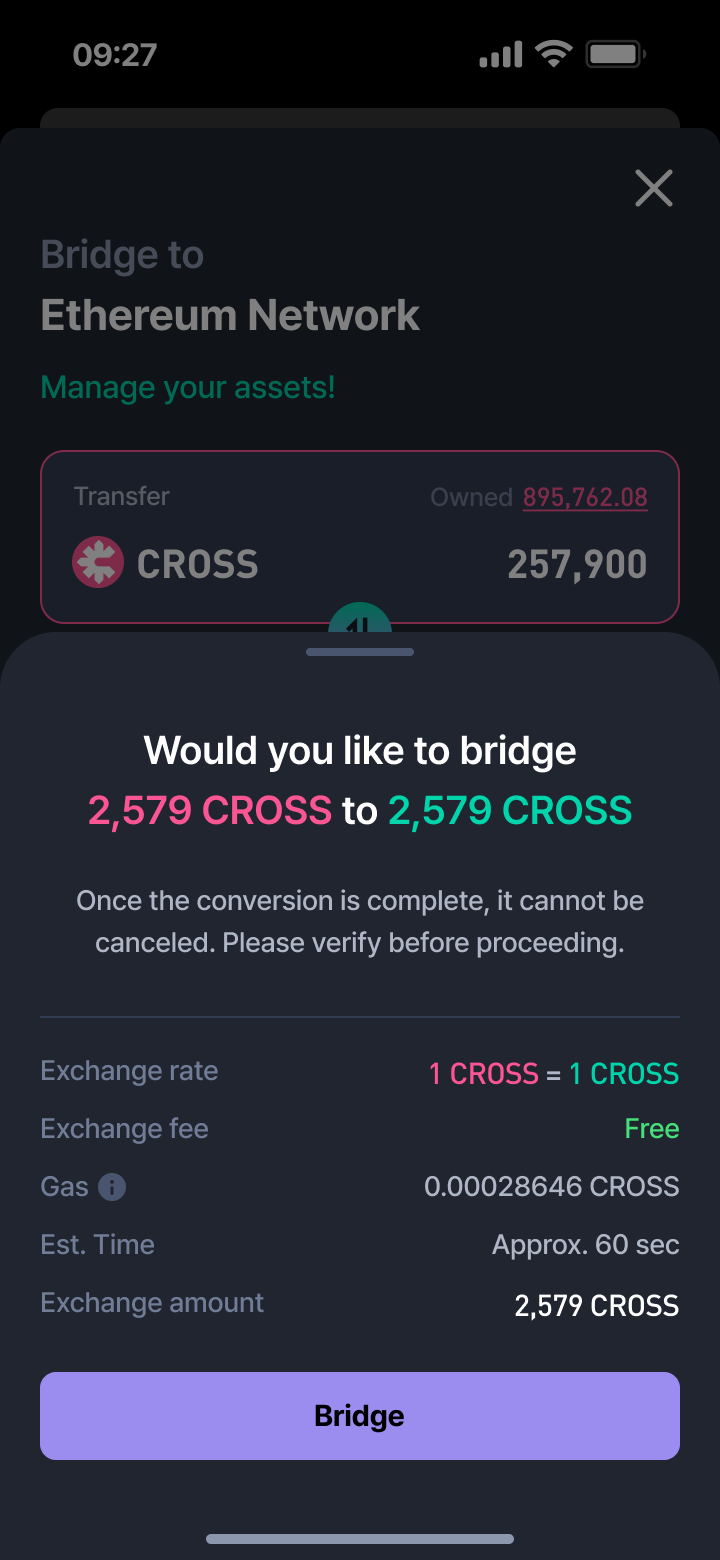Close the Bridge to Ethereum Network screen

pos(654,188)
